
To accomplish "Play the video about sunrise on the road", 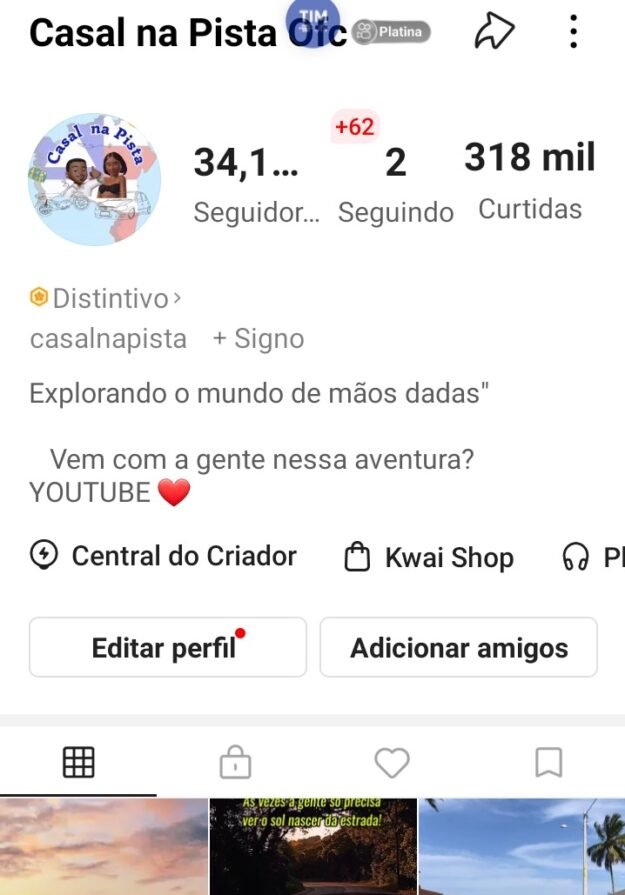I will point(312,847).
